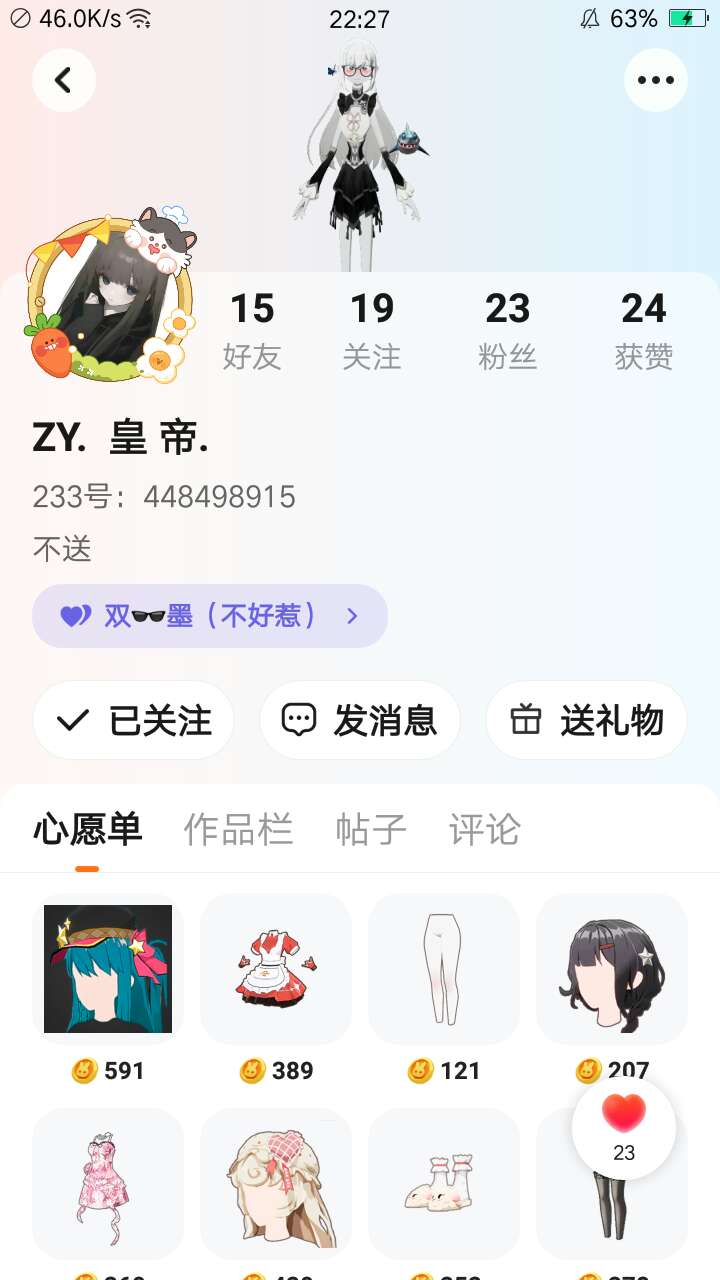Go back using the top-left arrow
The width and height of the screenshot is (720, 1280).
point(64,80)
